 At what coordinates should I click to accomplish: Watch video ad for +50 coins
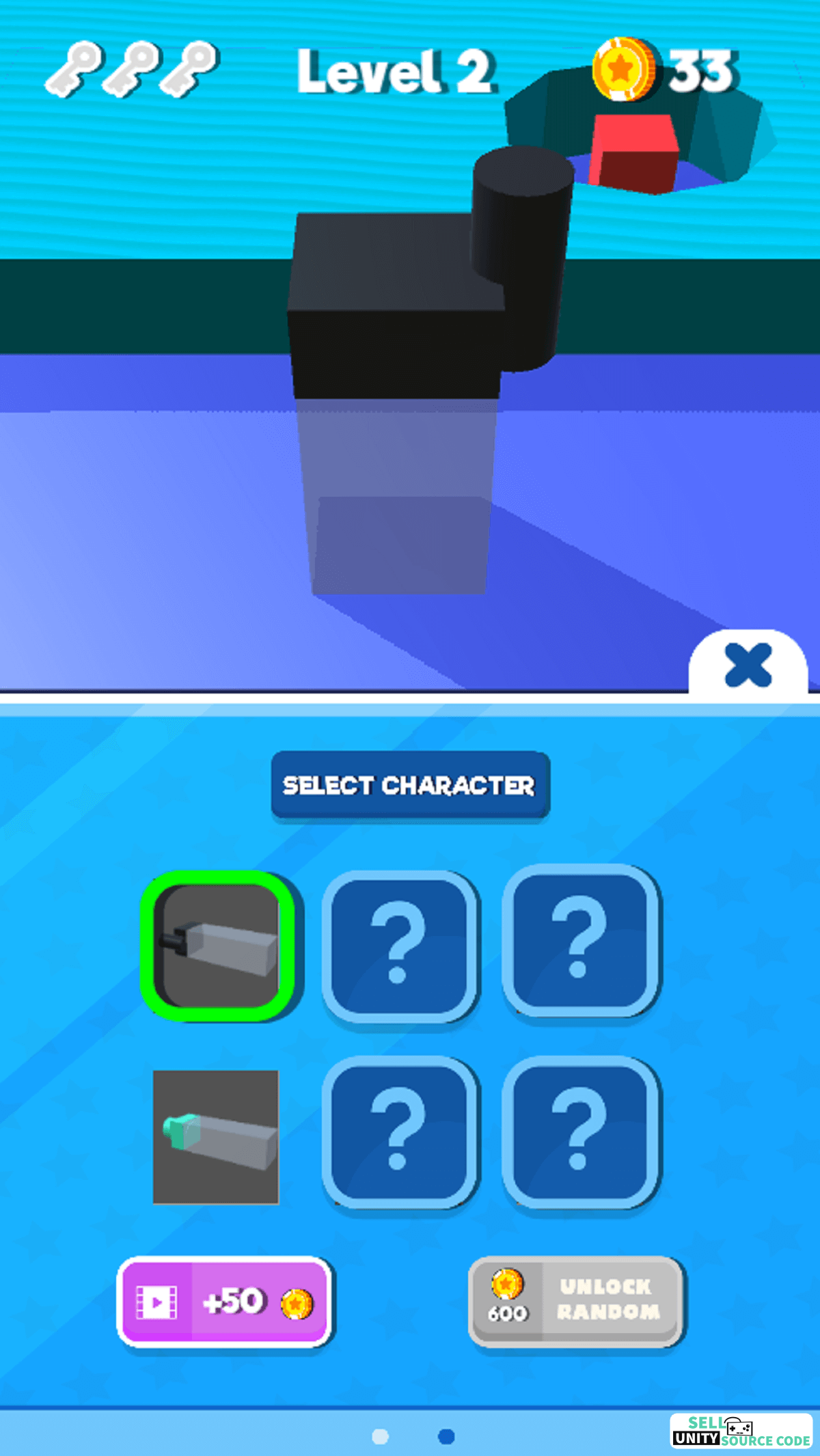tap(224, 1302)
